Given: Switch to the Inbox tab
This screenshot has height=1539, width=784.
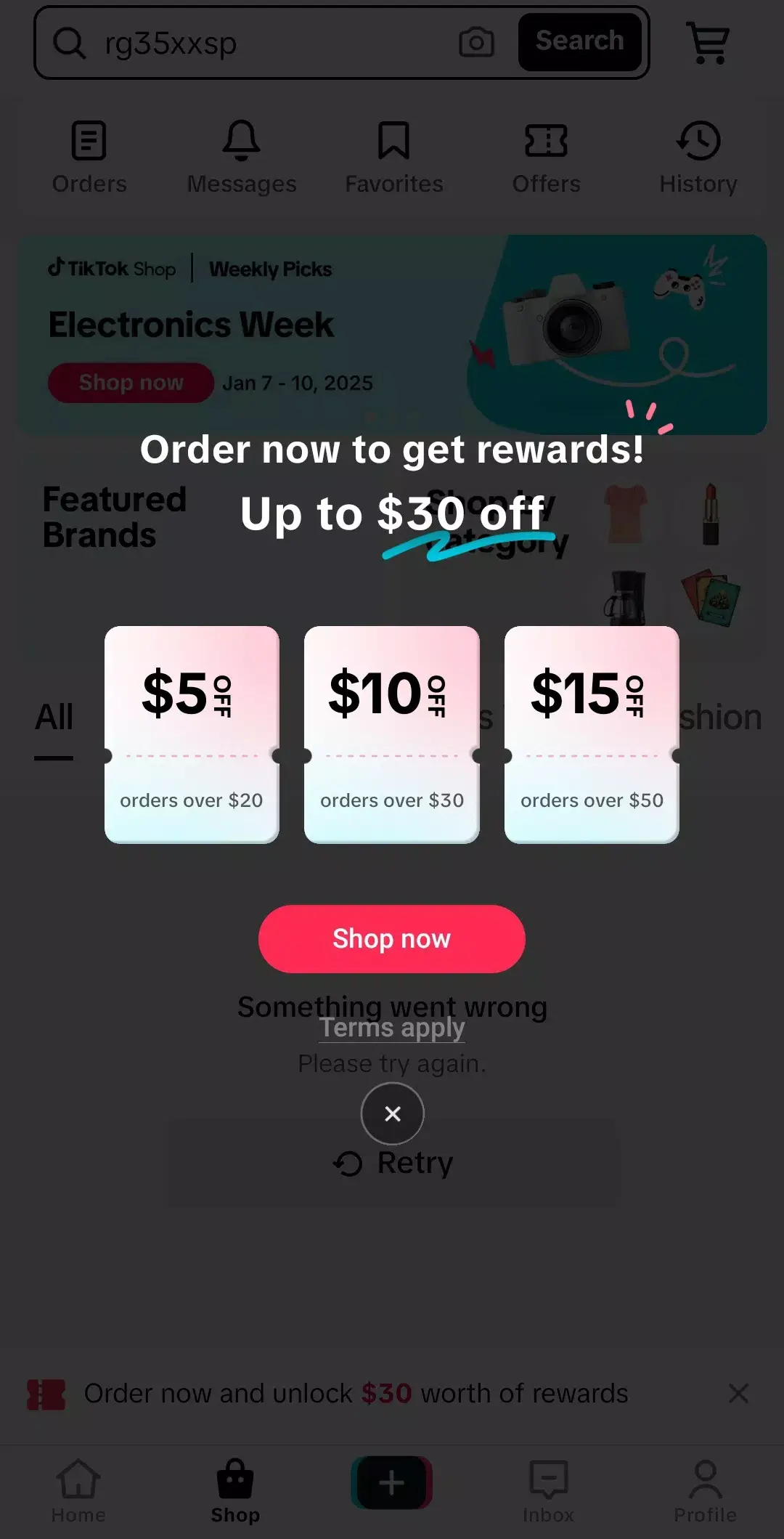Looking at the screenshot, I should pyautogui.click(x=548, y=1491).
